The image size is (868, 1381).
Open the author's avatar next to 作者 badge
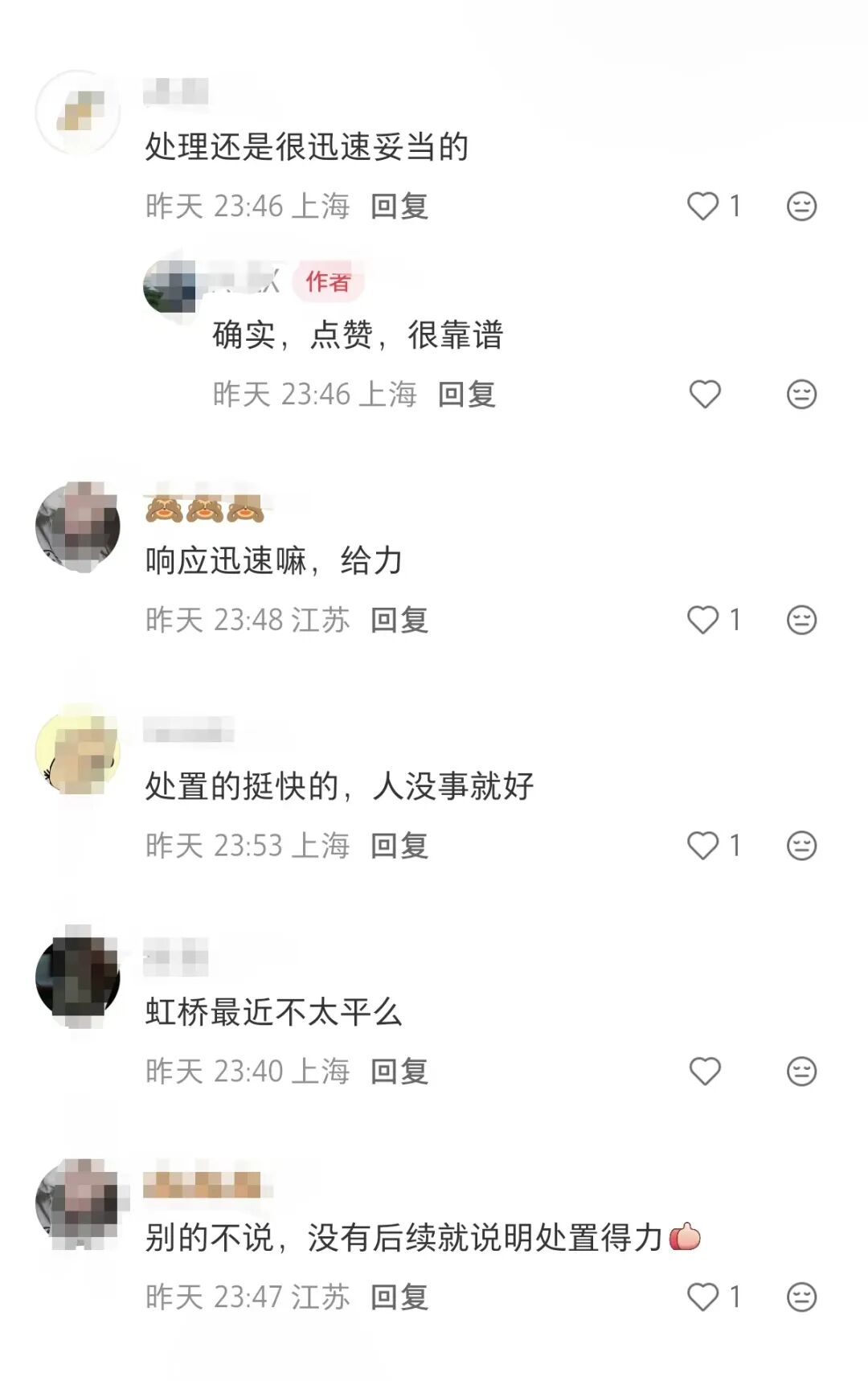(170, 286)
